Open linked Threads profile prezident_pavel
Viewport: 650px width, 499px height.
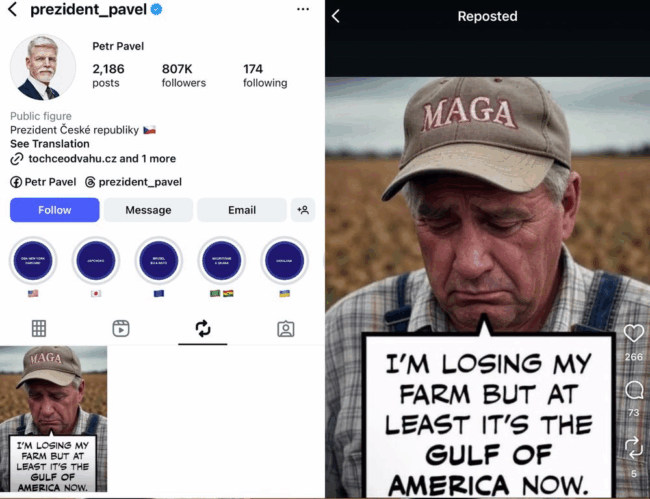tap(133, 182)
